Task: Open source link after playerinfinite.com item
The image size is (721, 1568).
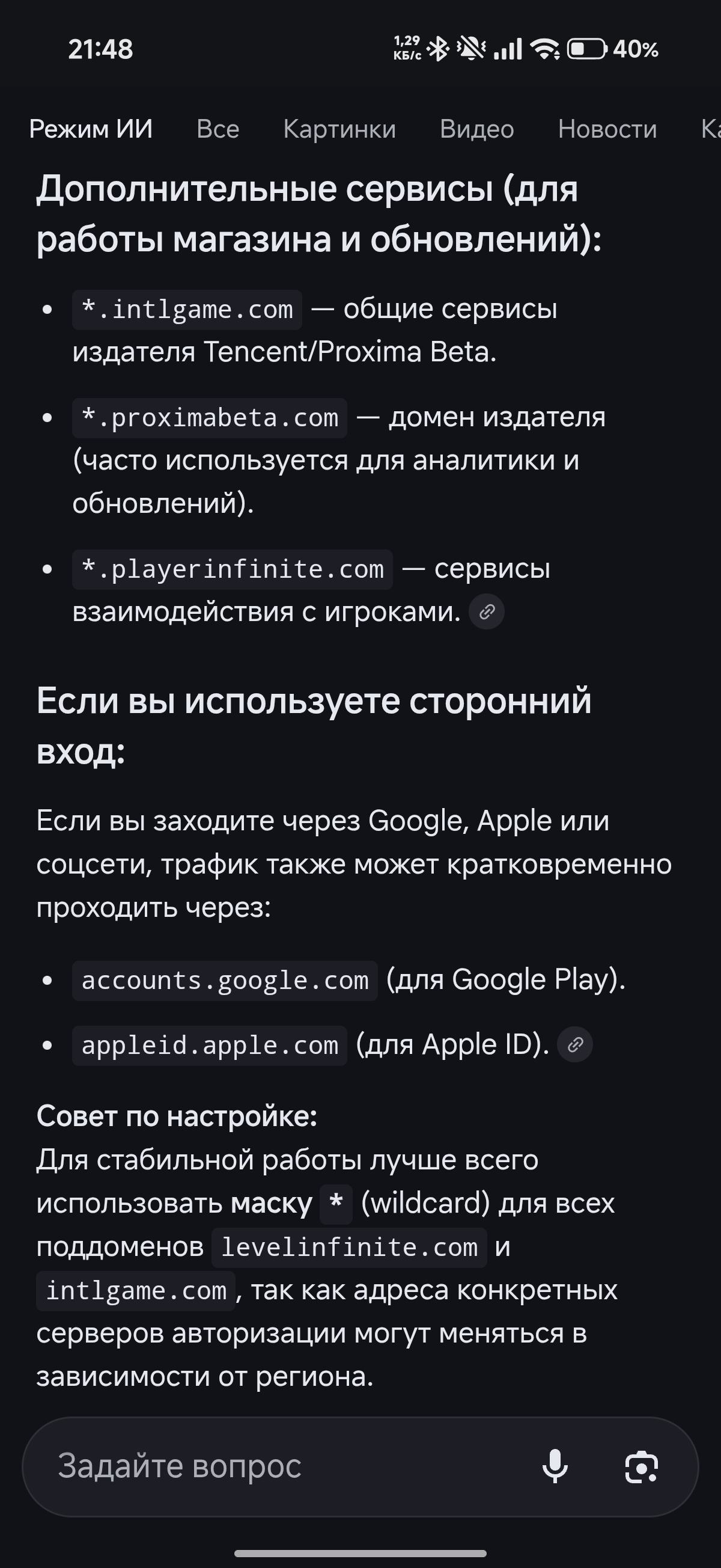Action: [487, 611]
